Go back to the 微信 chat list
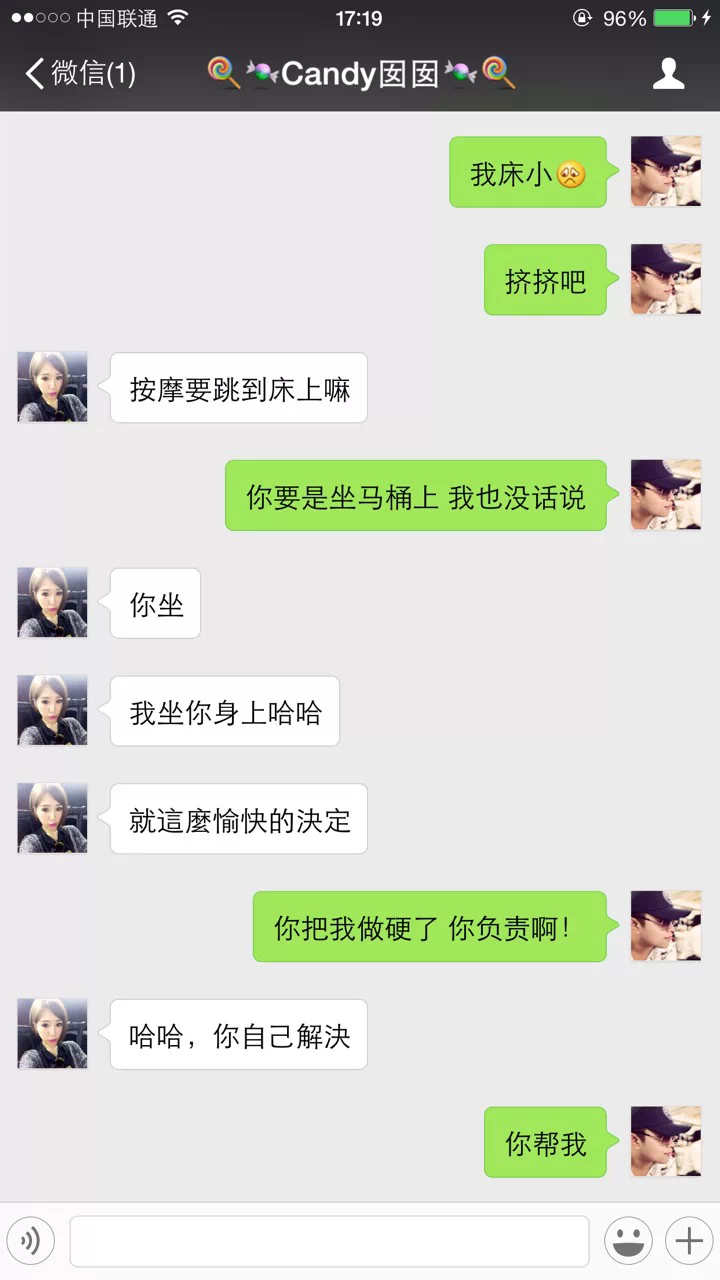The height and width of the screenshot is (1280, 720). coord(80,73)
